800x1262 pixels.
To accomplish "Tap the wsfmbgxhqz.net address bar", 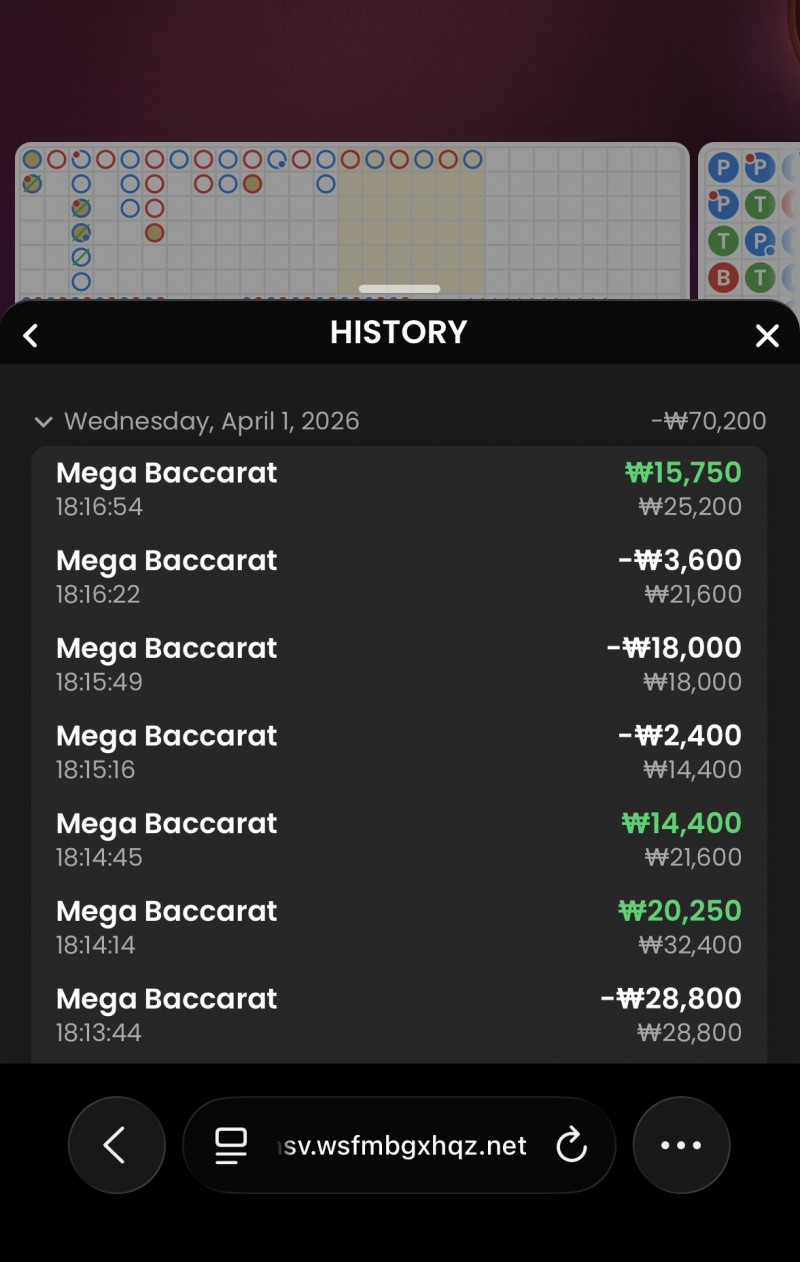I will point(400,1146).
